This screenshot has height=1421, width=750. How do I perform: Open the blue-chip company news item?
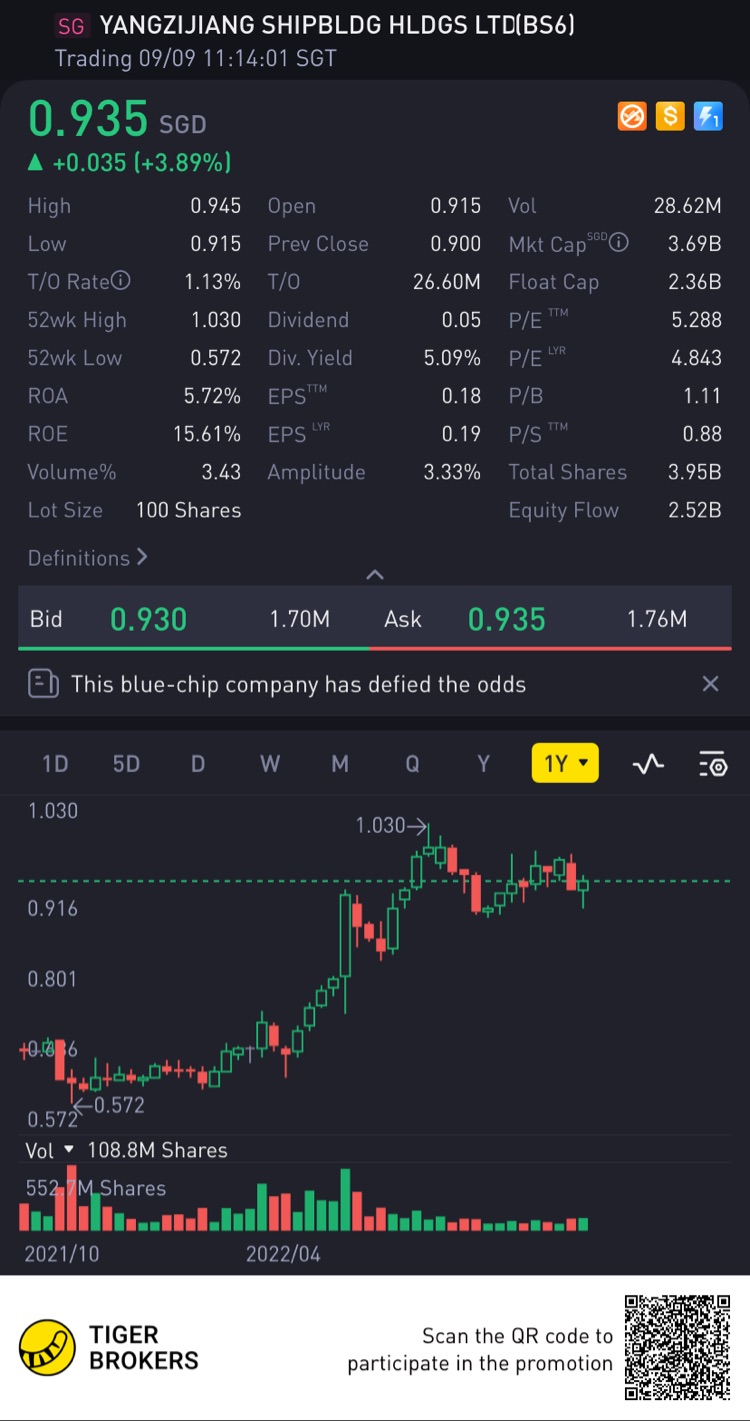coord(298,685)
